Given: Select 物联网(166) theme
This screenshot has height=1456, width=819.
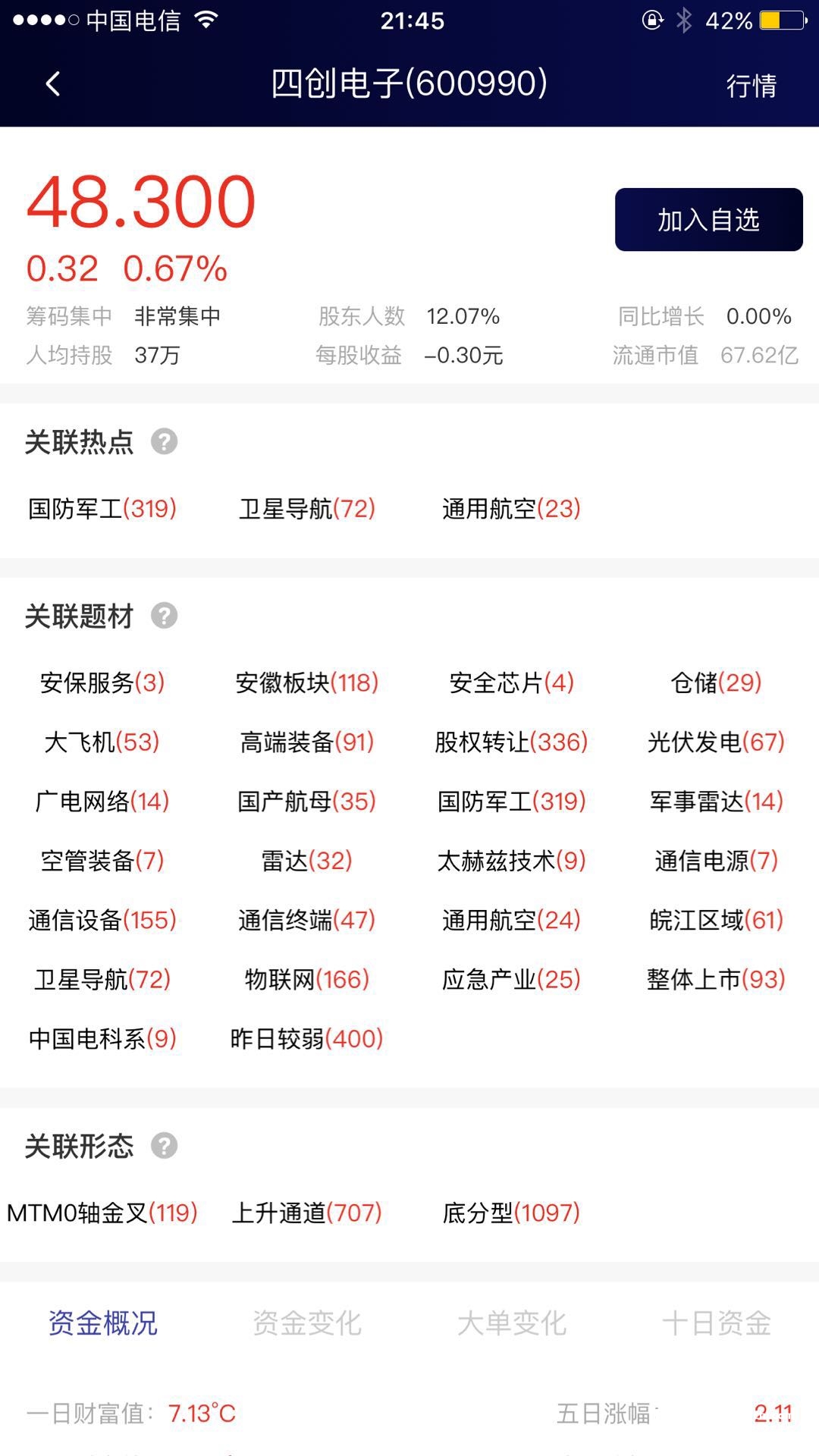Looking at the screenshot, I should pos(307,979).
